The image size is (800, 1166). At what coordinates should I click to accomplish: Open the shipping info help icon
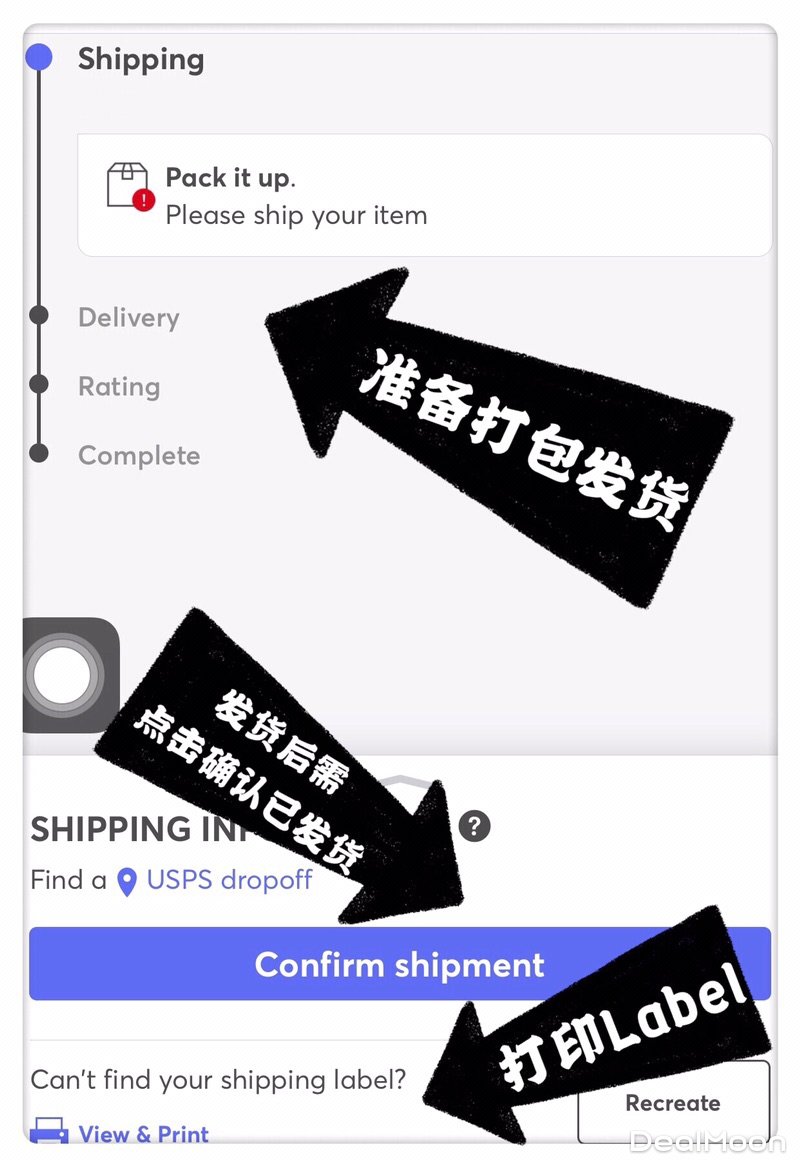(475, 827)
